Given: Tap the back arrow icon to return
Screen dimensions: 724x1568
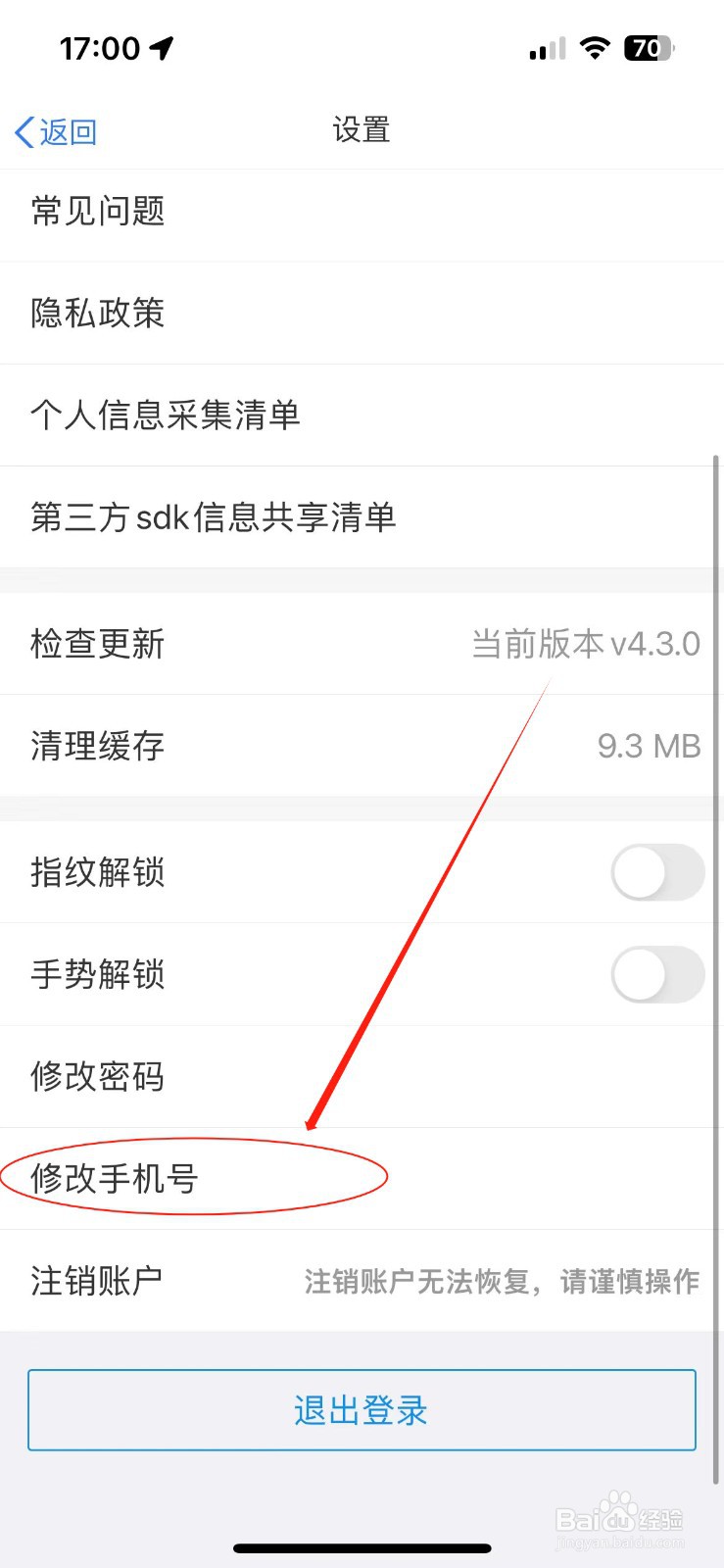Looking at the screenshot, I should coord(24,130).
